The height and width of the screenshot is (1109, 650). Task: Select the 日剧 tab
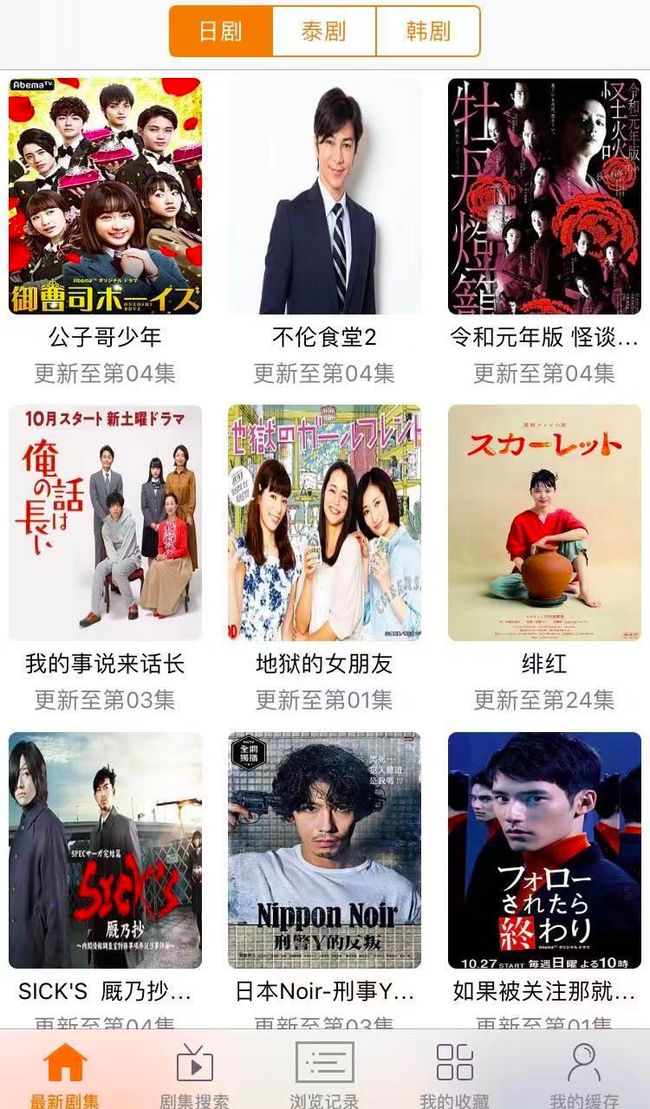221,31
